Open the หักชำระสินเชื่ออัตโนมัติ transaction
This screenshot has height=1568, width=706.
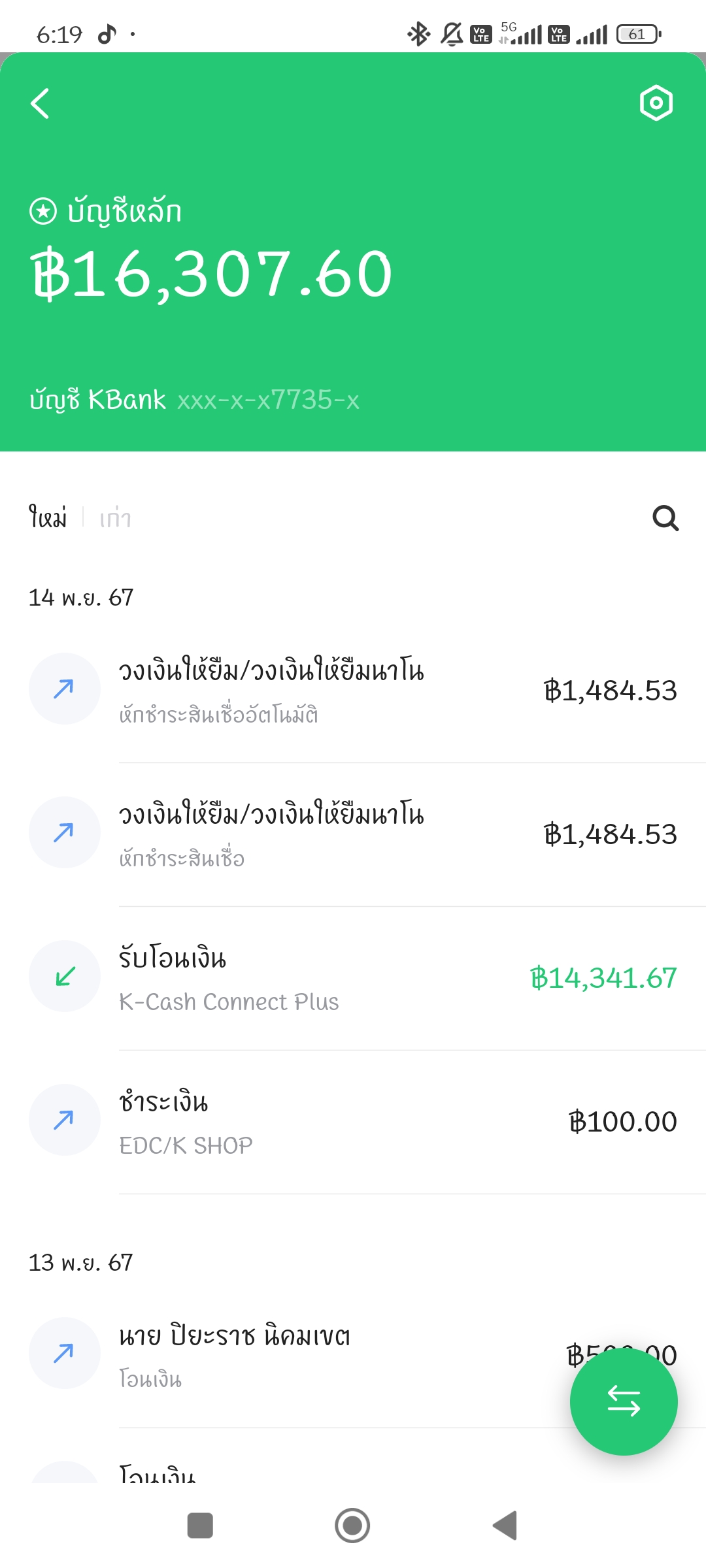click(353, 691)
